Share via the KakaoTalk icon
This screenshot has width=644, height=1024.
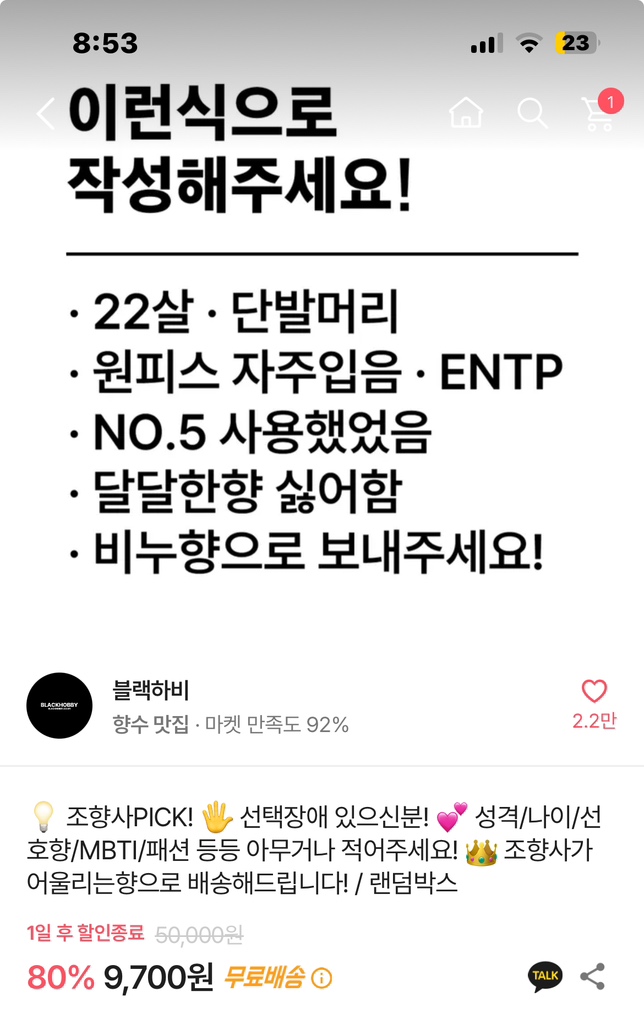(x=545, y=976)
